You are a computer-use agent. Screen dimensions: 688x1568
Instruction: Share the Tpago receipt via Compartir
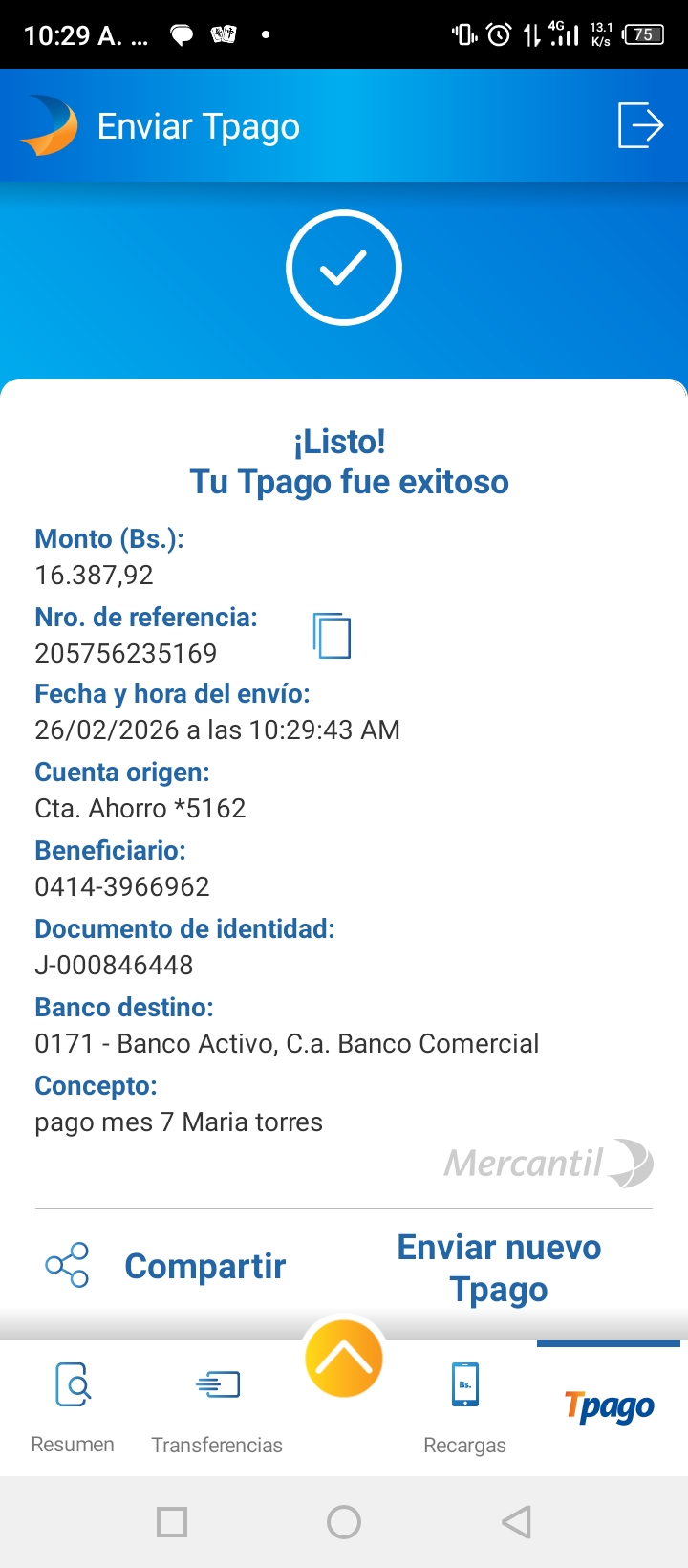(x=167, y=1266)
